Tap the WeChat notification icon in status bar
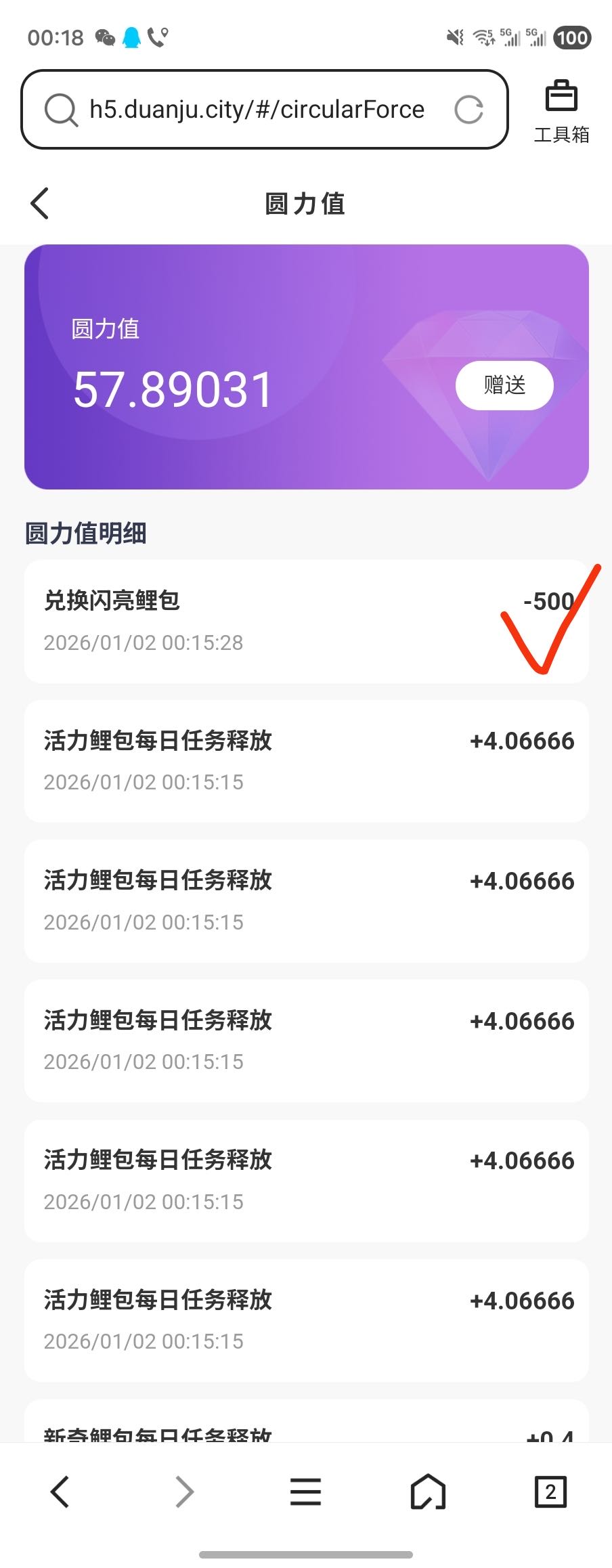Screen dimensions: 612x1568 pyautogui.click(x=102, y=37)
